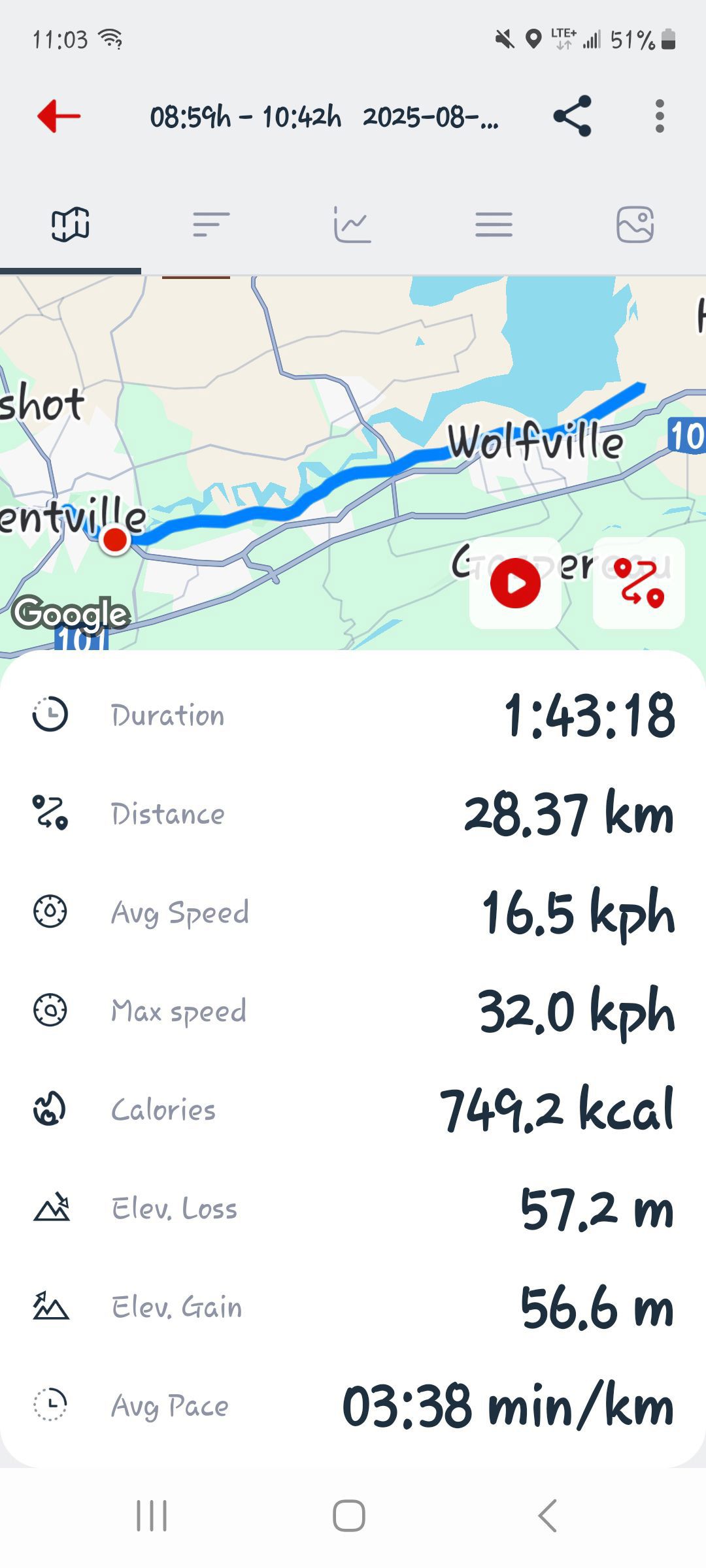Share this recorded track

(x=572, y=116)
